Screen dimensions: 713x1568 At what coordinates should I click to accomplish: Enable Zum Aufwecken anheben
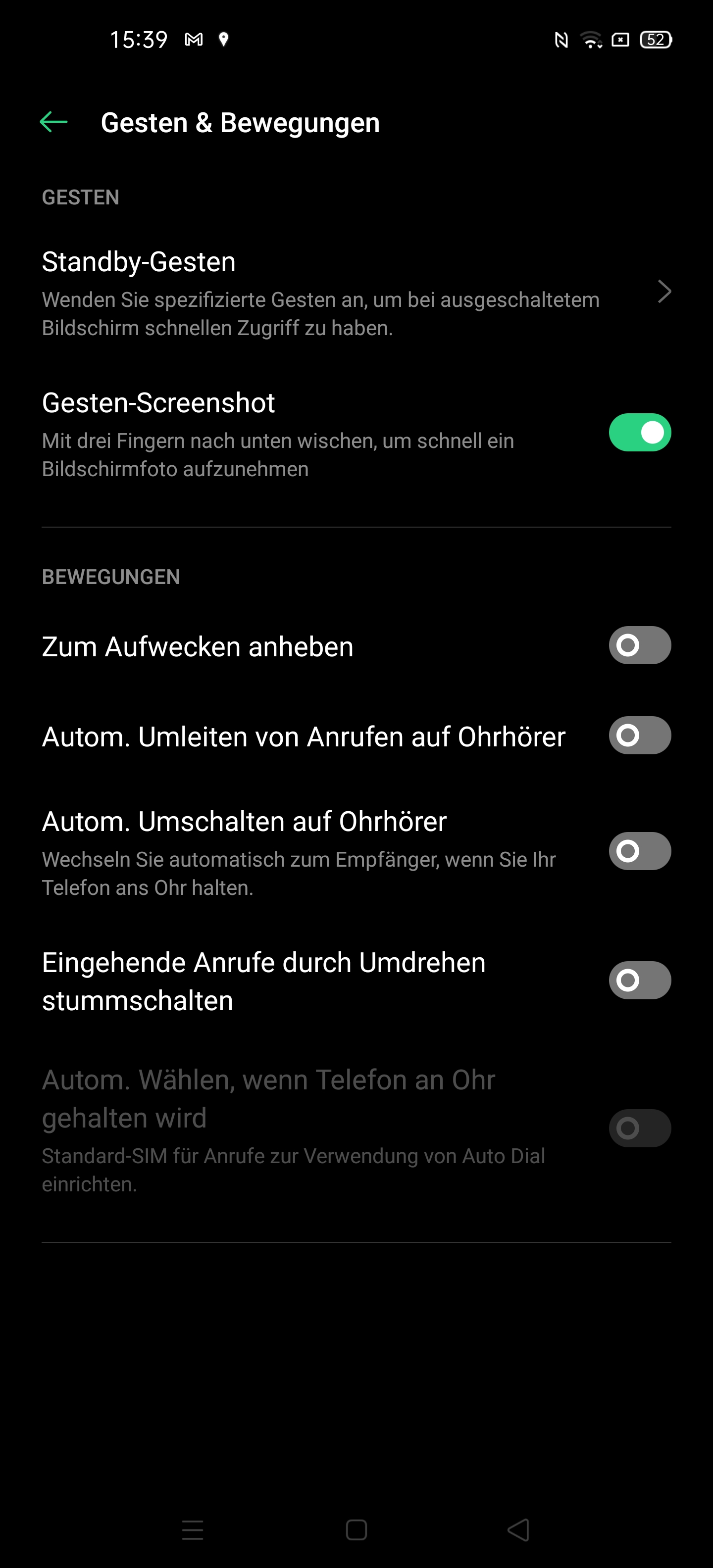click(x=639, y=645)
